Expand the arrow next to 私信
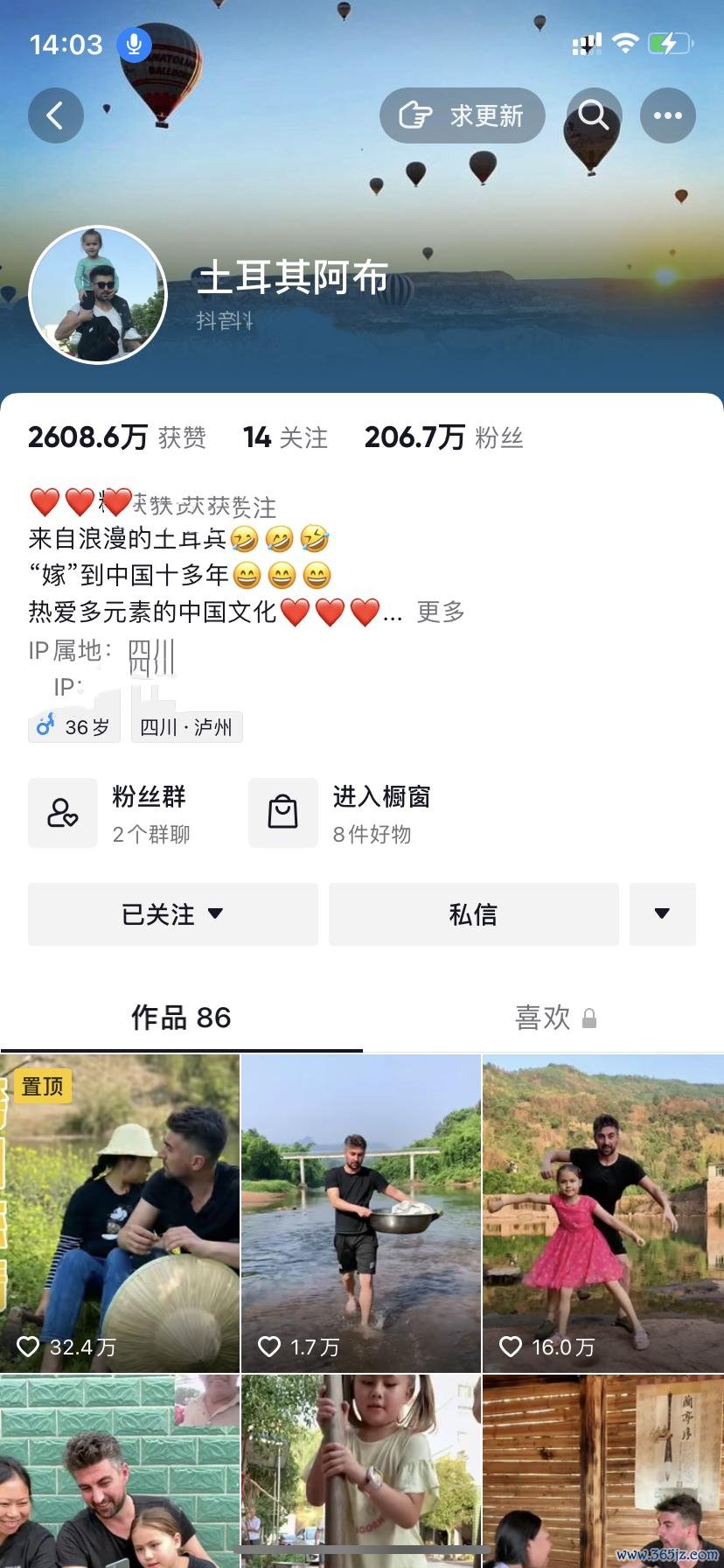Screen dimensions: 724x1568 662,914
